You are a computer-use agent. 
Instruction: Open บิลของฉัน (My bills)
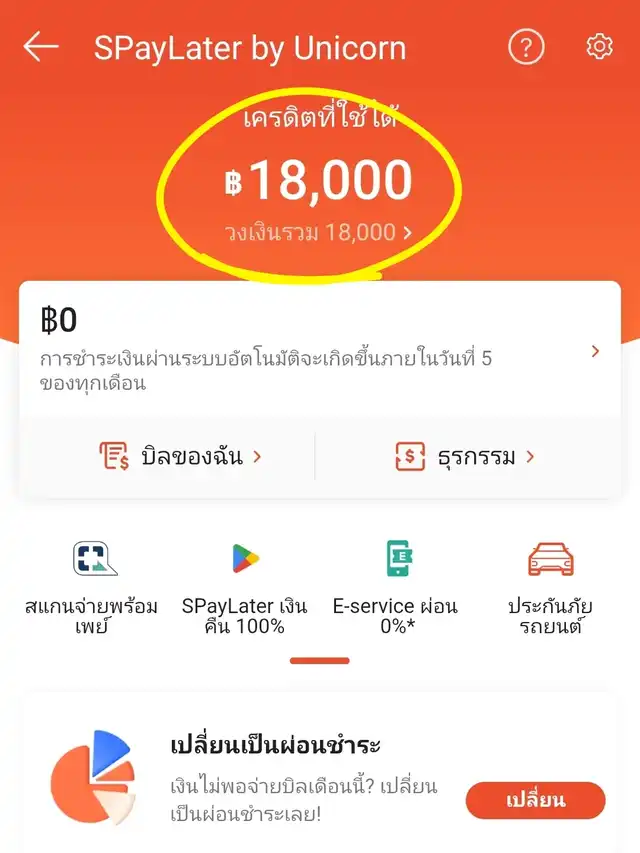(181, 457)
